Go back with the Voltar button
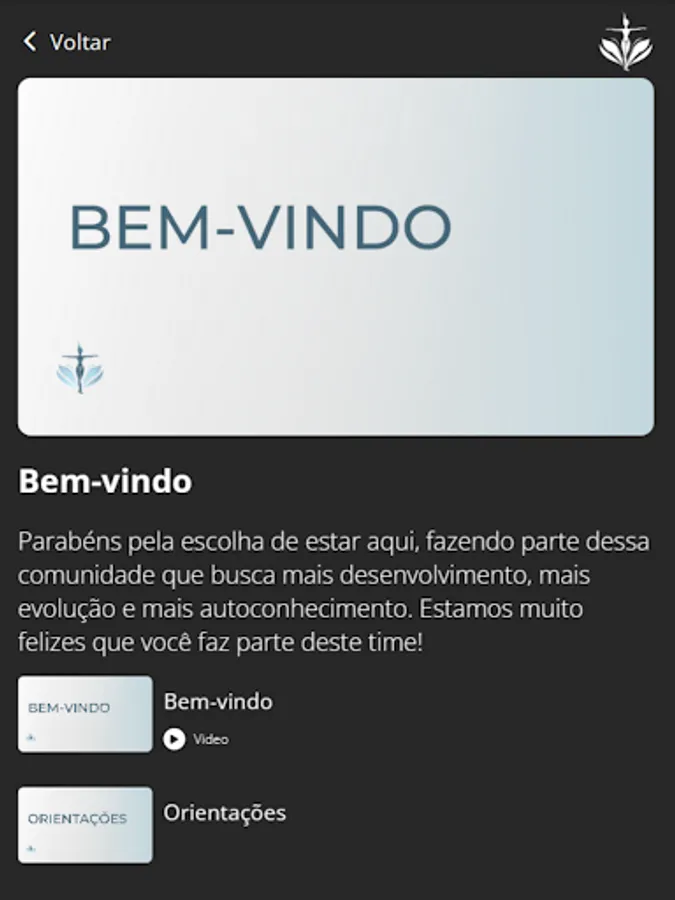 pos(66,42)
